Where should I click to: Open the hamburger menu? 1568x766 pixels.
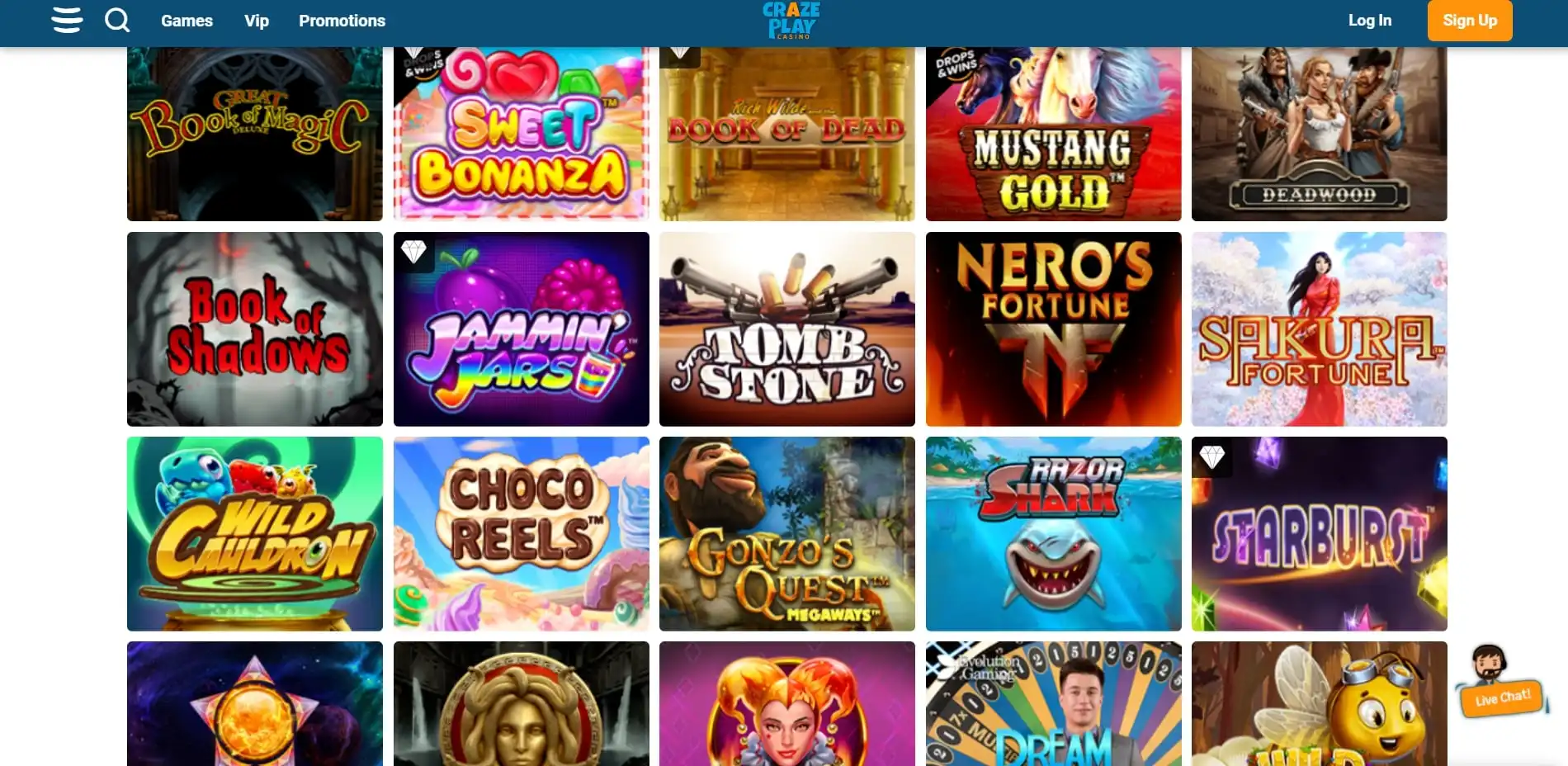[x=67, y=20]
